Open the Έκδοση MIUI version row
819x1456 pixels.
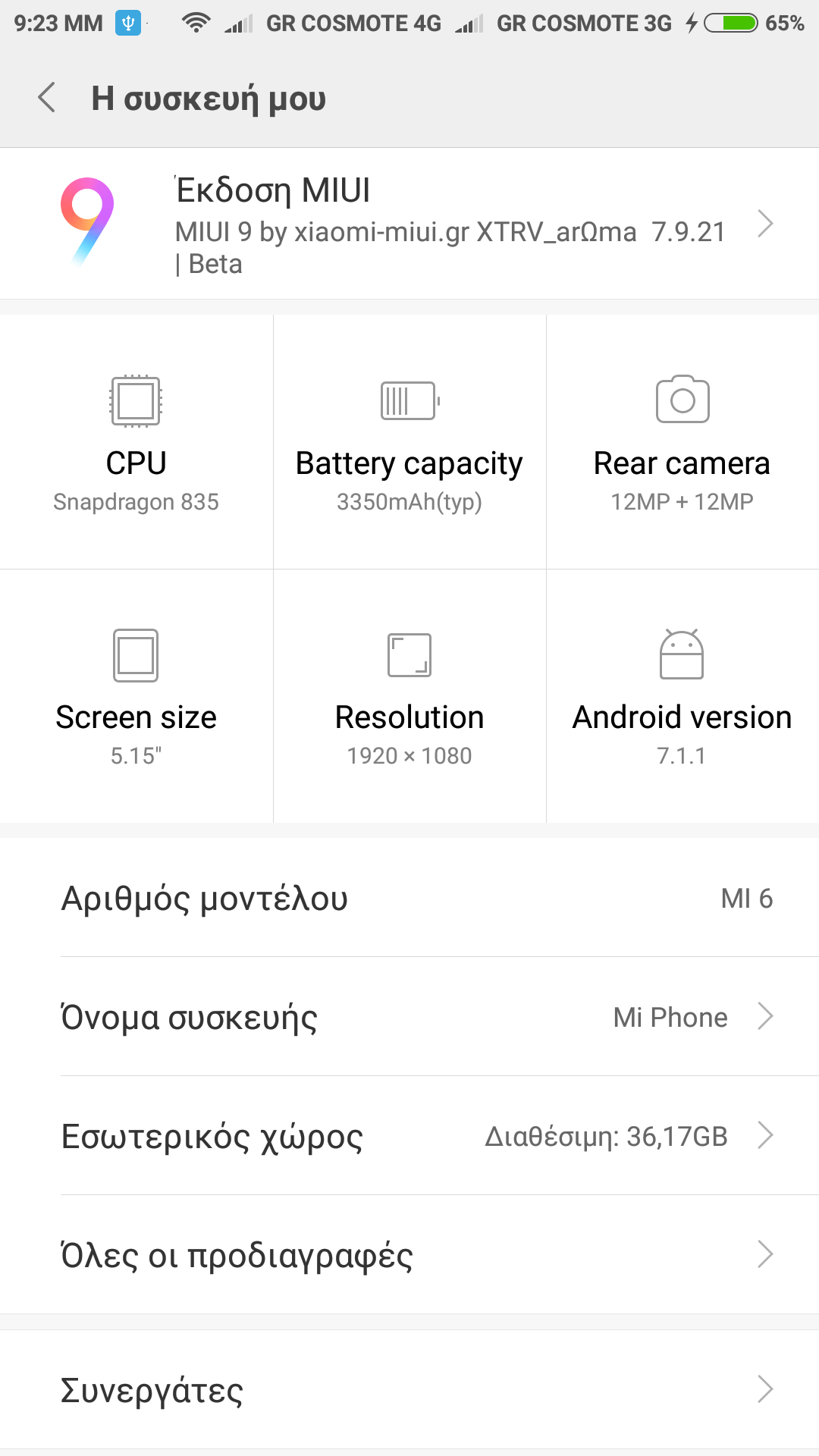pyautogui.click(x=409, y=224)
